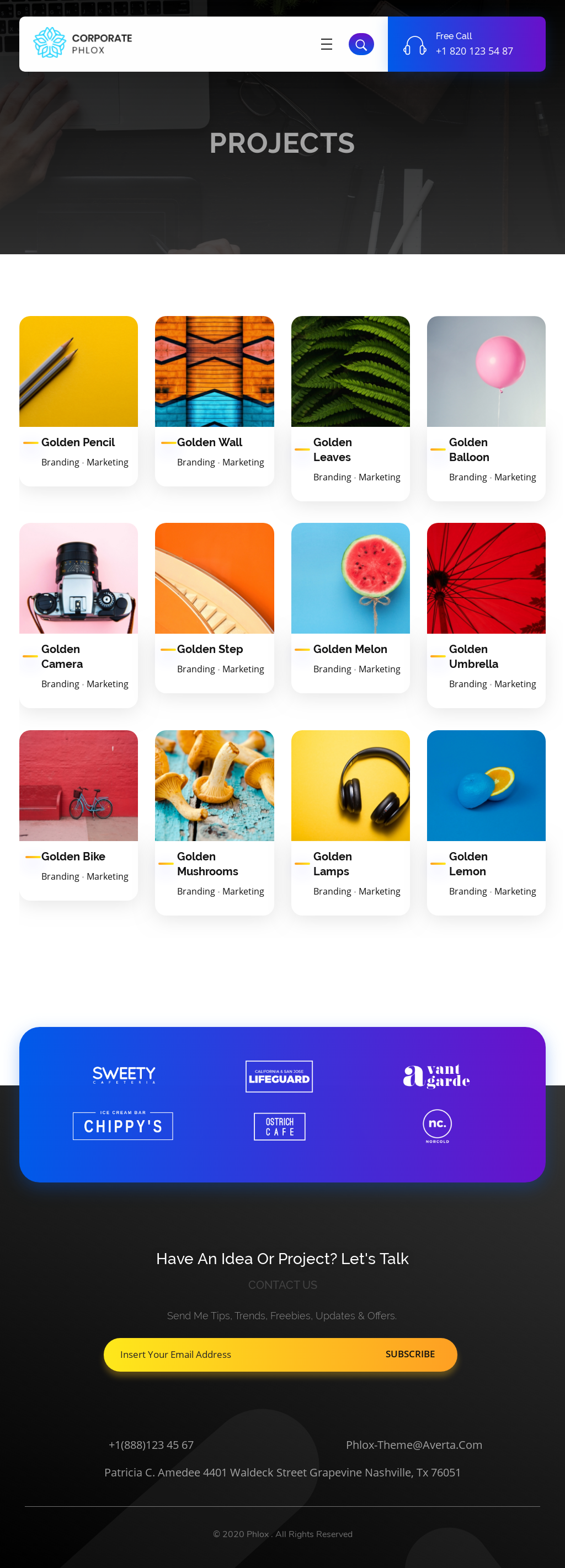
Task: Open the Golden Umbrella project
Action: pos(473,656)
